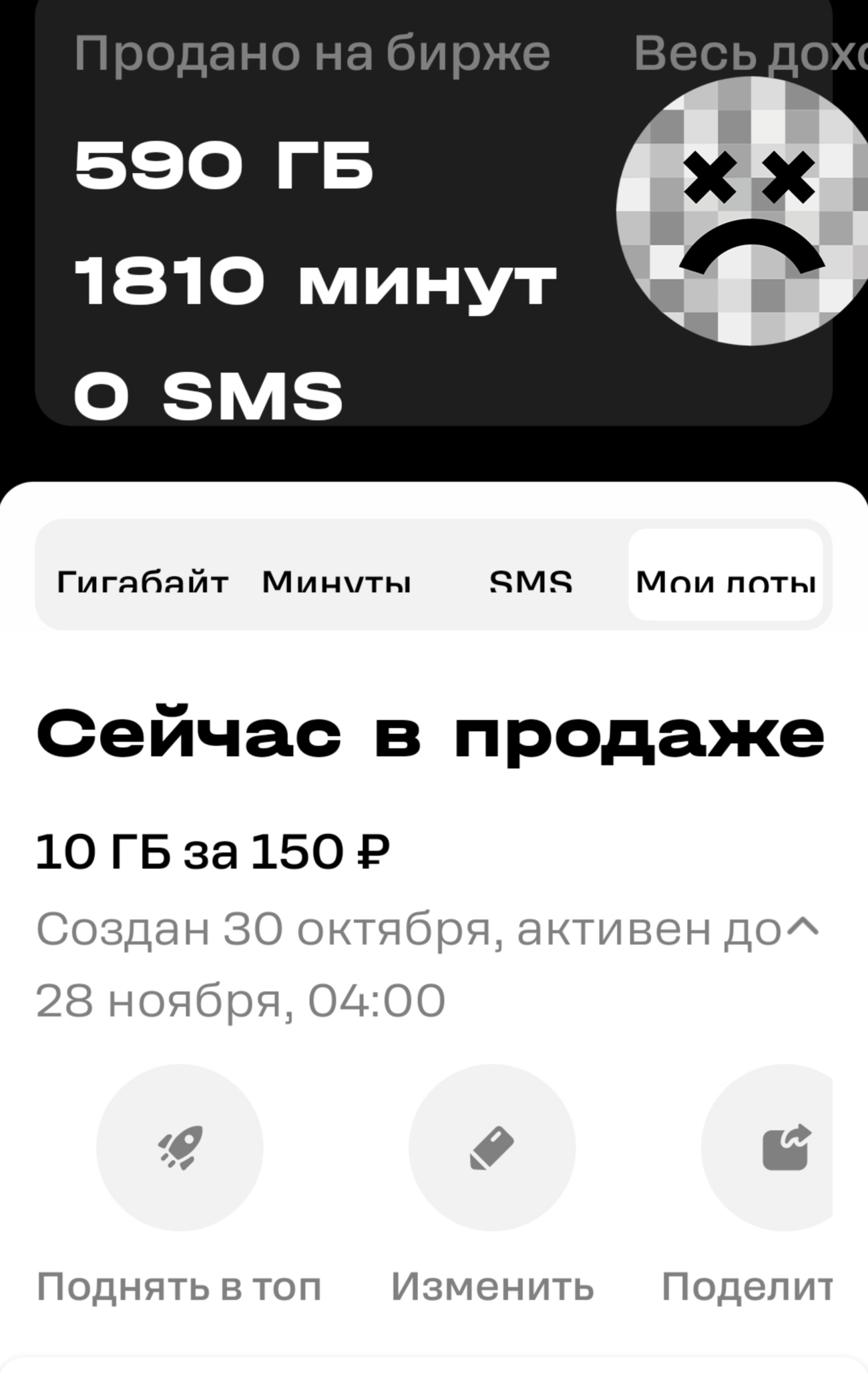This screenshot has height=1381, width=868.
Task: Collapse the 10 ГБ lot details
Action: click(x=805, y=926)
